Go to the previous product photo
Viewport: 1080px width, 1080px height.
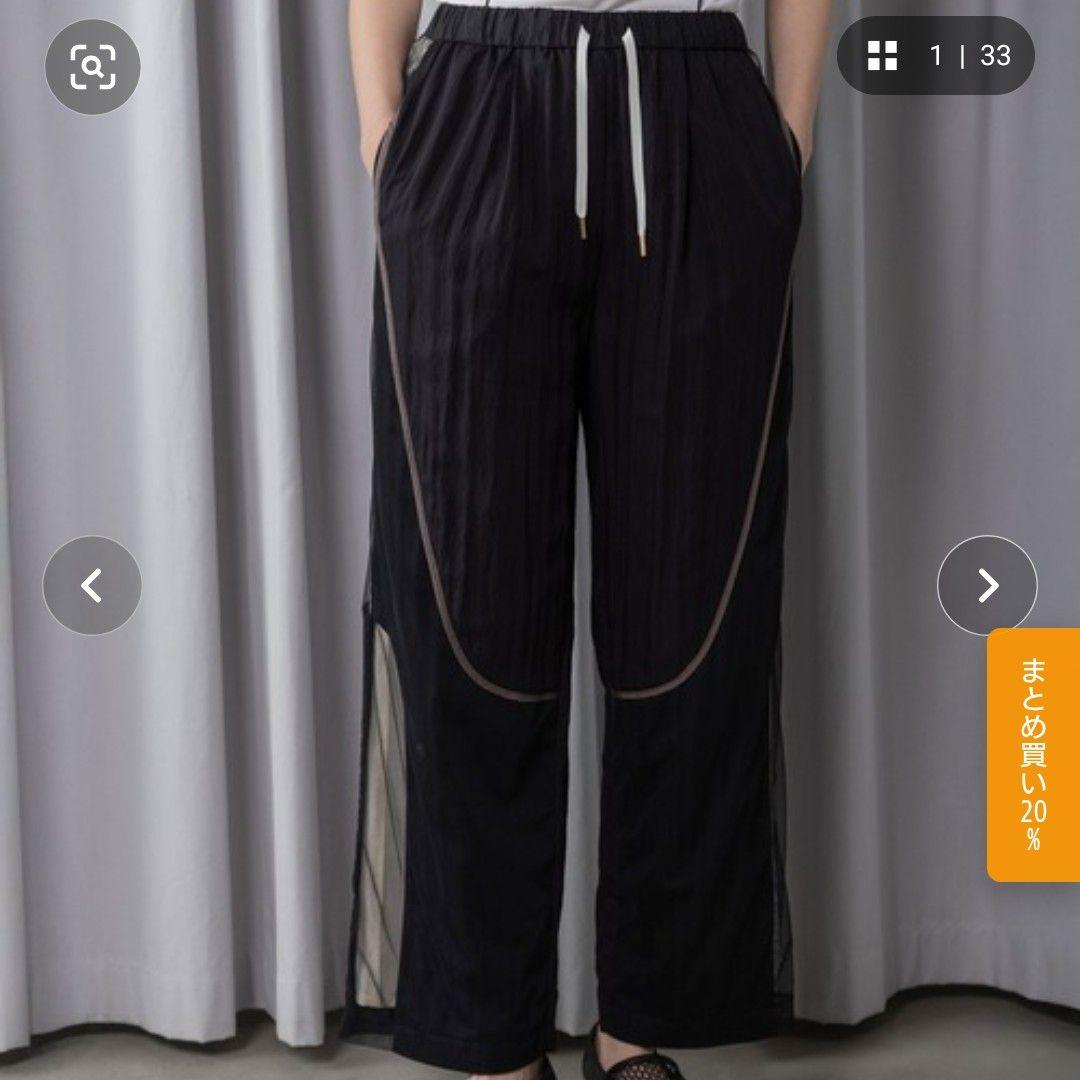pos(92,585)
